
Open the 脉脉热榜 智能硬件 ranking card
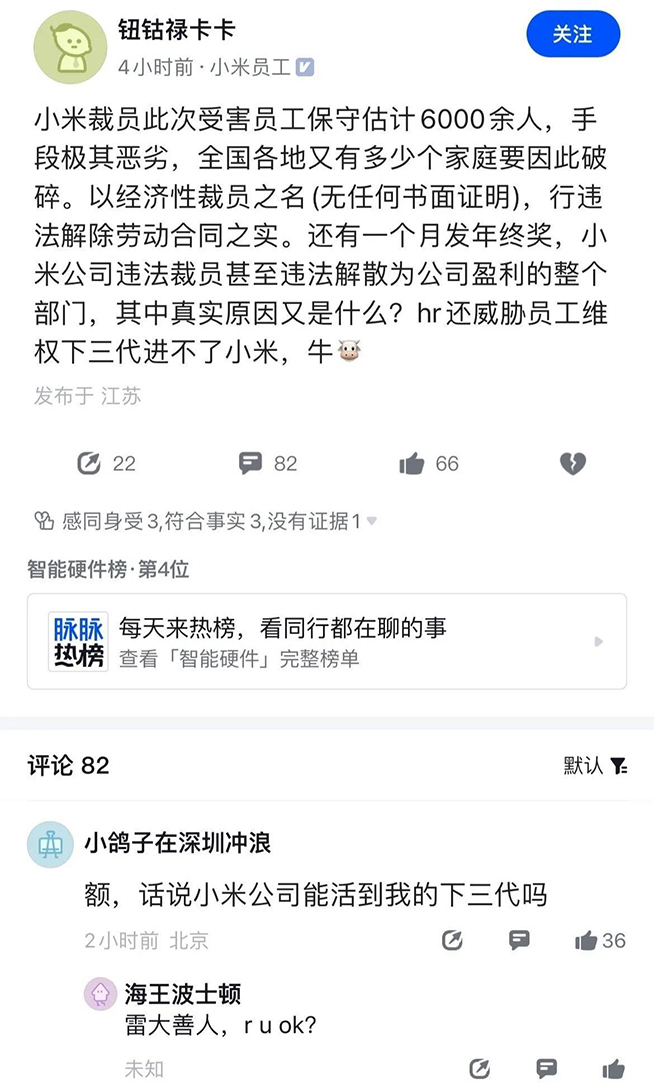click(326, 641)
